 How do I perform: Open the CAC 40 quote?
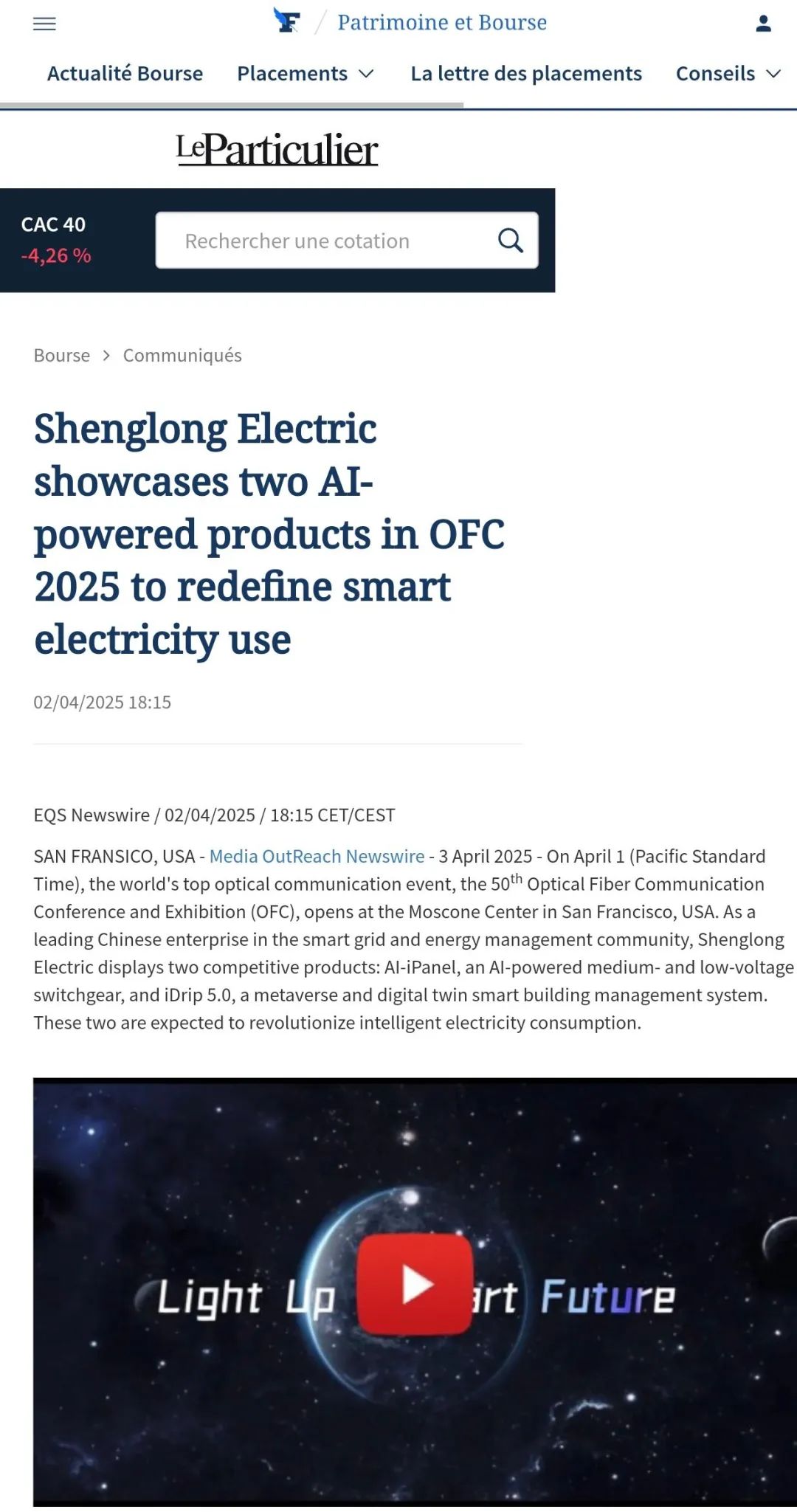pyautogui.click(x=55, y=240)
